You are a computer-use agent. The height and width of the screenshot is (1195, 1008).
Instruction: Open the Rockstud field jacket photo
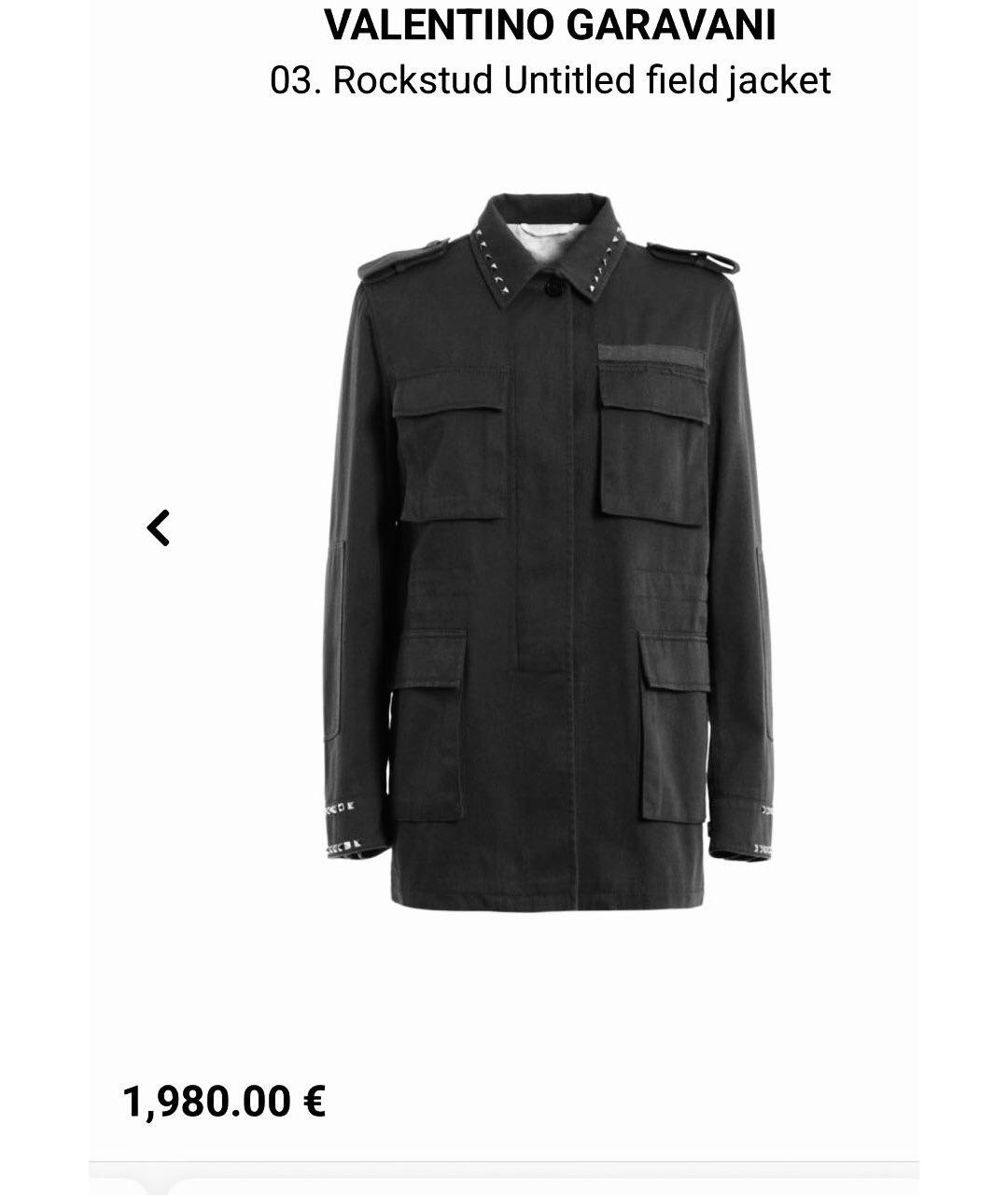click(x=549, y=551)
